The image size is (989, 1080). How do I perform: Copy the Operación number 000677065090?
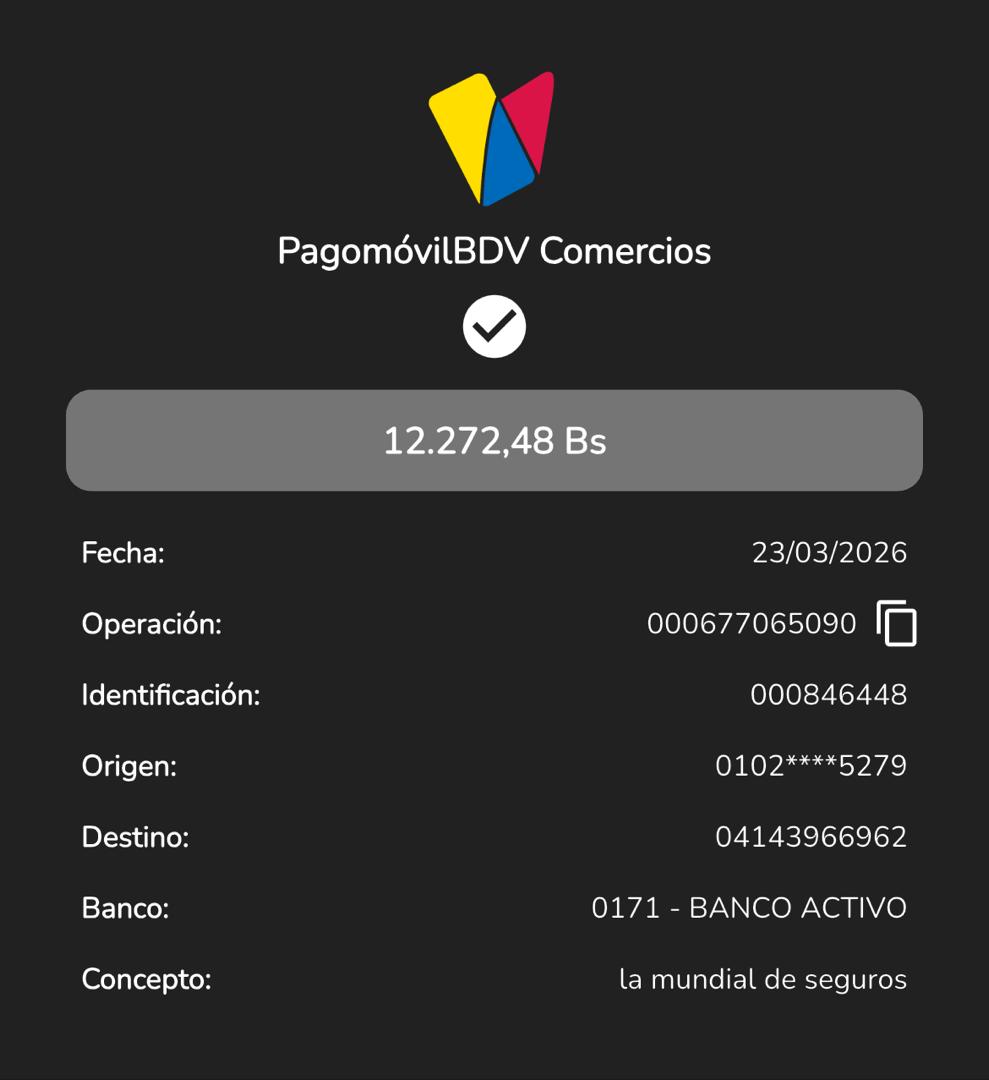pos(896,624)
